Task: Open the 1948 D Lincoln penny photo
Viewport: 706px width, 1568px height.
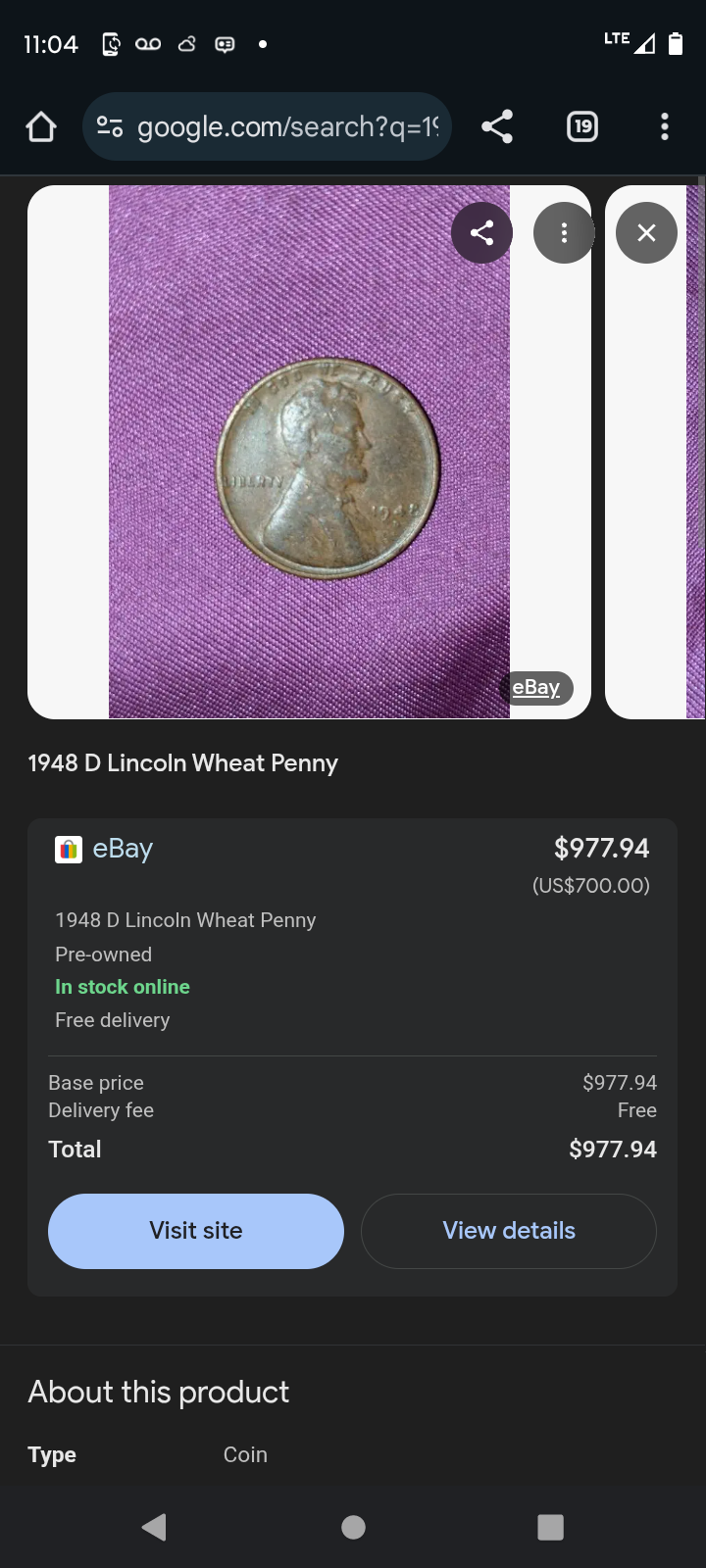Action: pos(309,452)
